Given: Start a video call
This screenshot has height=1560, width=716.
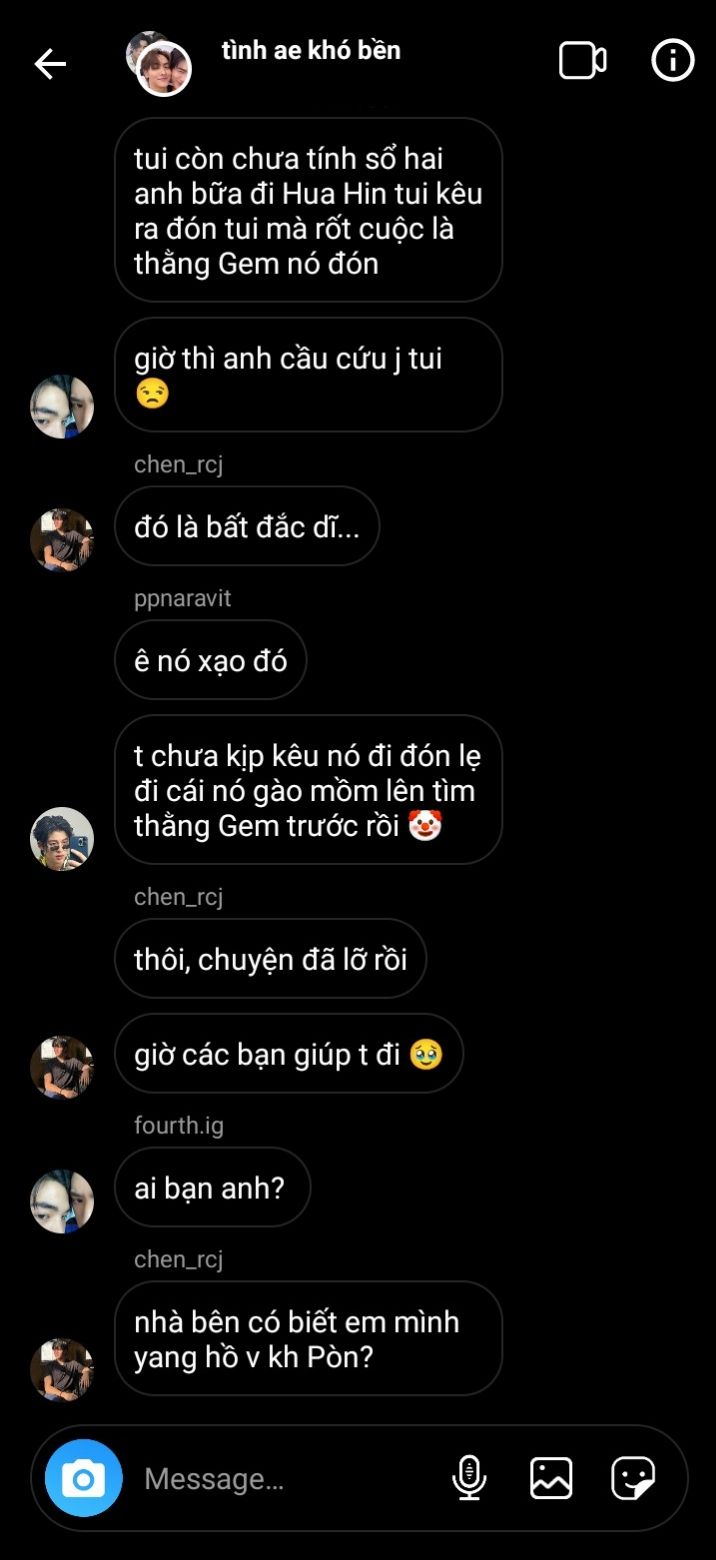Looking at the screenshot, I should coord(582,61).
